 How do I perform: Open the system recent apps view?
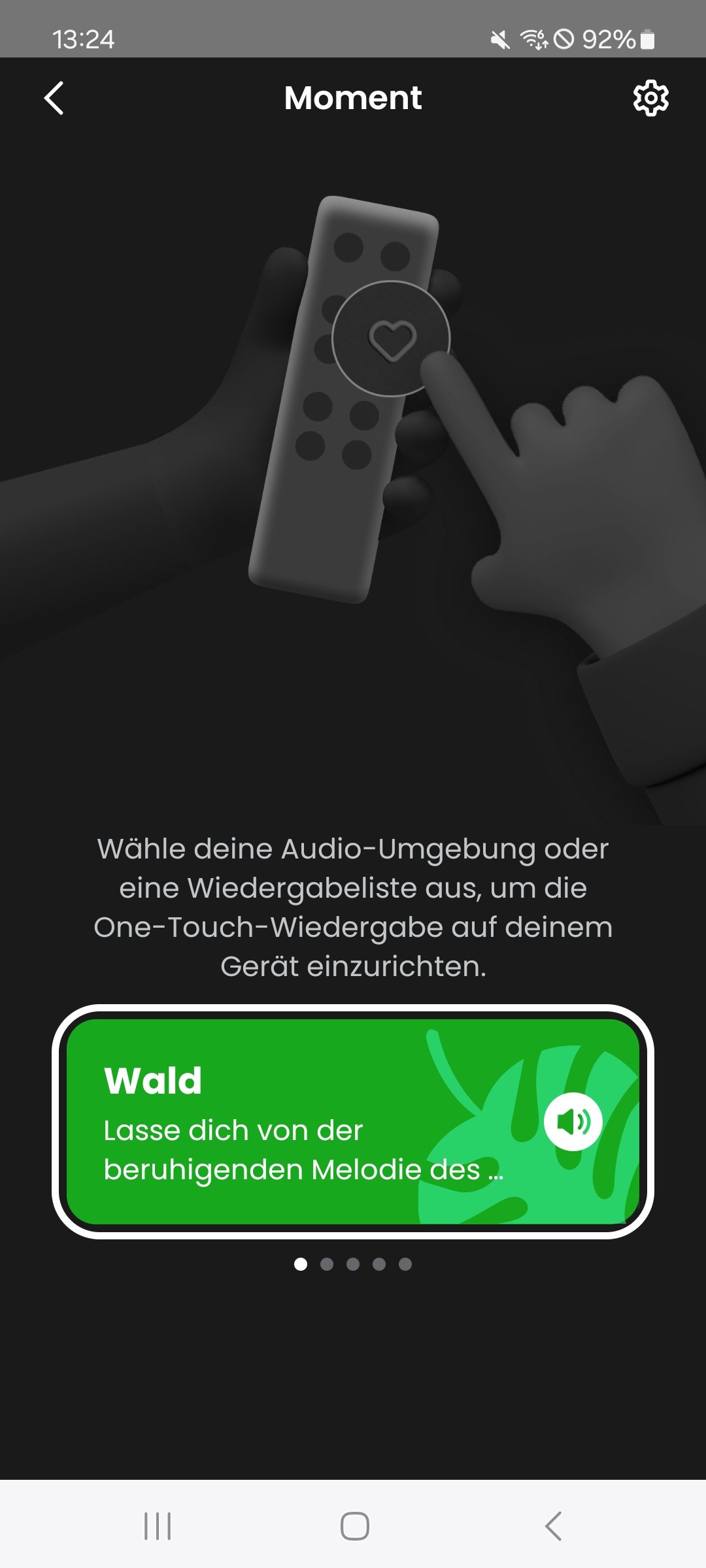[x=158, y=1526]
